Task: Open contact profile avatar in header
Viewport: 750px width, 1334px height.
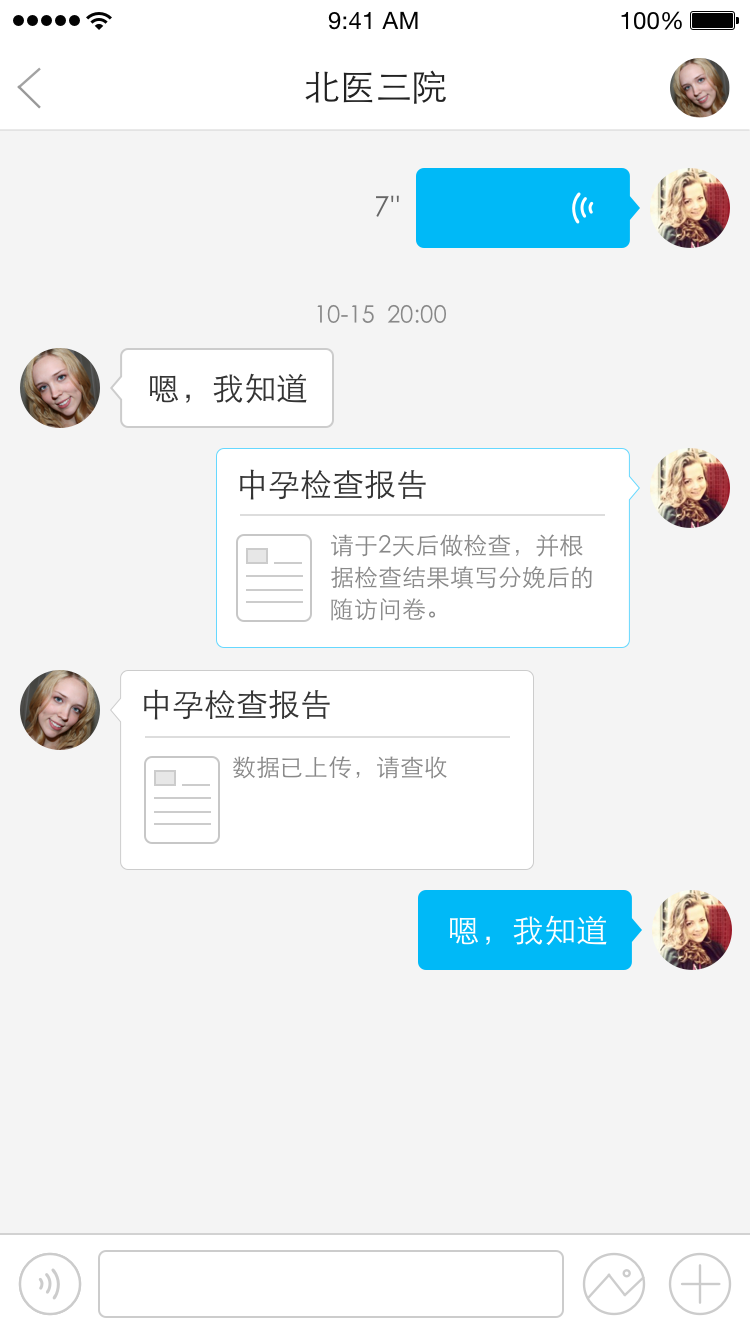Action: point(699,88)
